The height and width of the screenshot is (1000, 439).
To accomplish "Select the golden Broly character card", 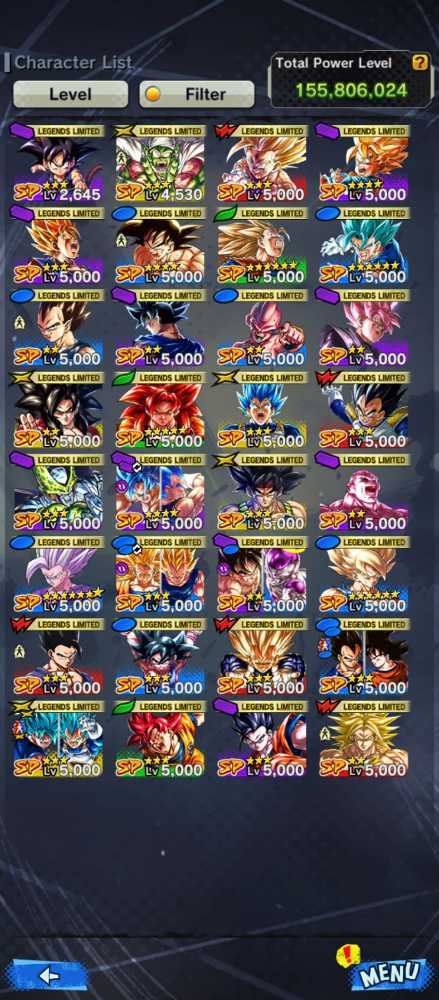I will point(364,739).
